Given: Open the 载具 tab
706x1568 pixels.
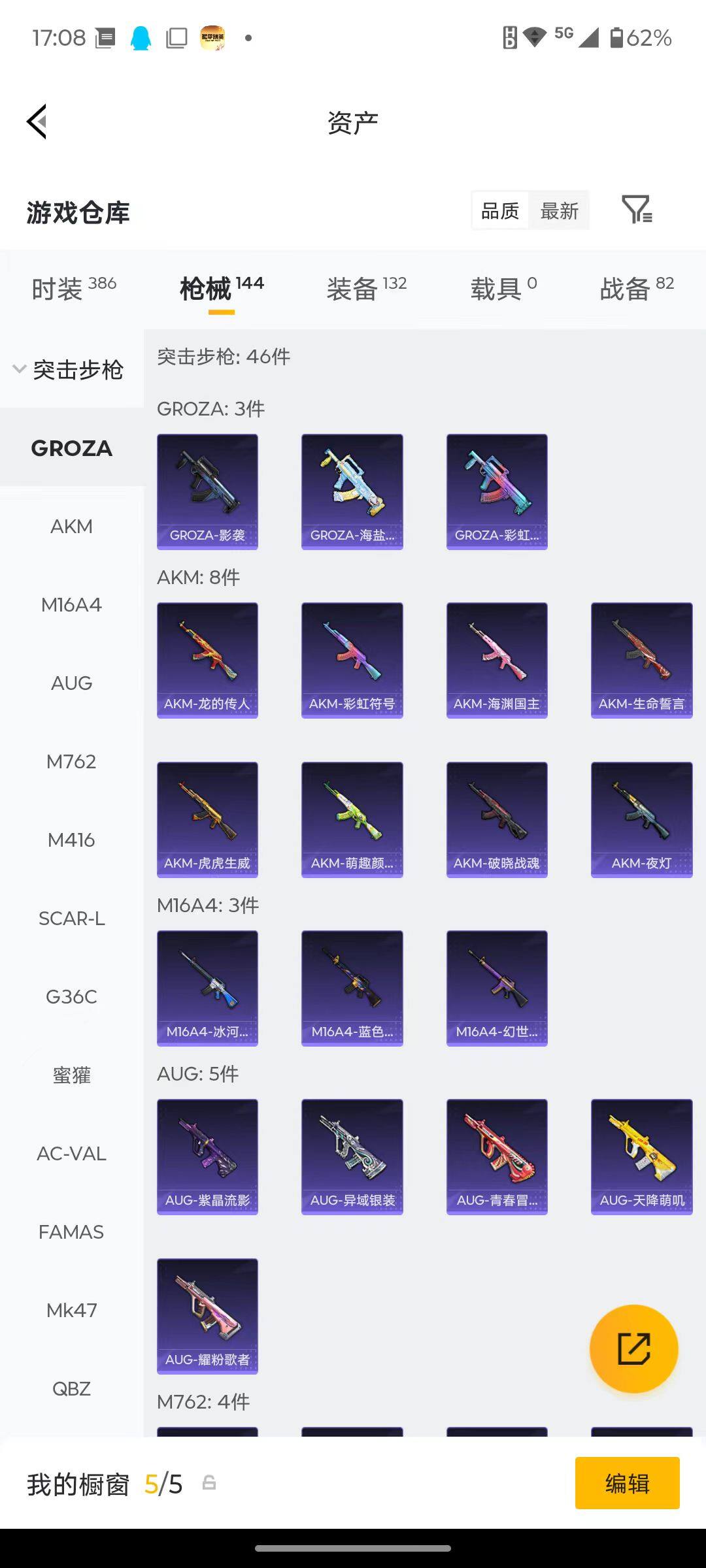Looking at the screenshot, I should pyautogui.click(x=503, y=287).
